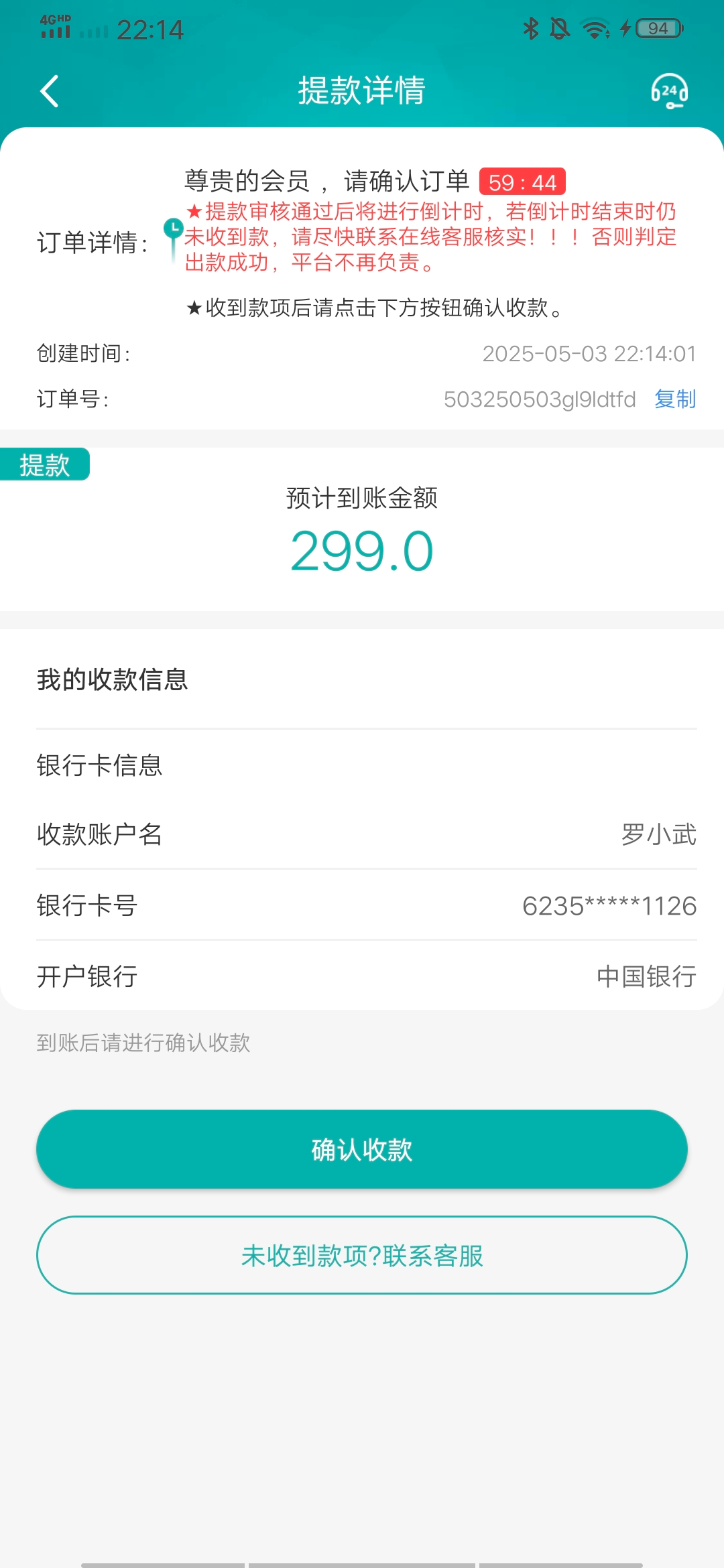Viewport: 724px width, 1568px height.
Task: Click the Bluetooth icon in status bar
Action: pyautogui.click(x=532, y=28)
